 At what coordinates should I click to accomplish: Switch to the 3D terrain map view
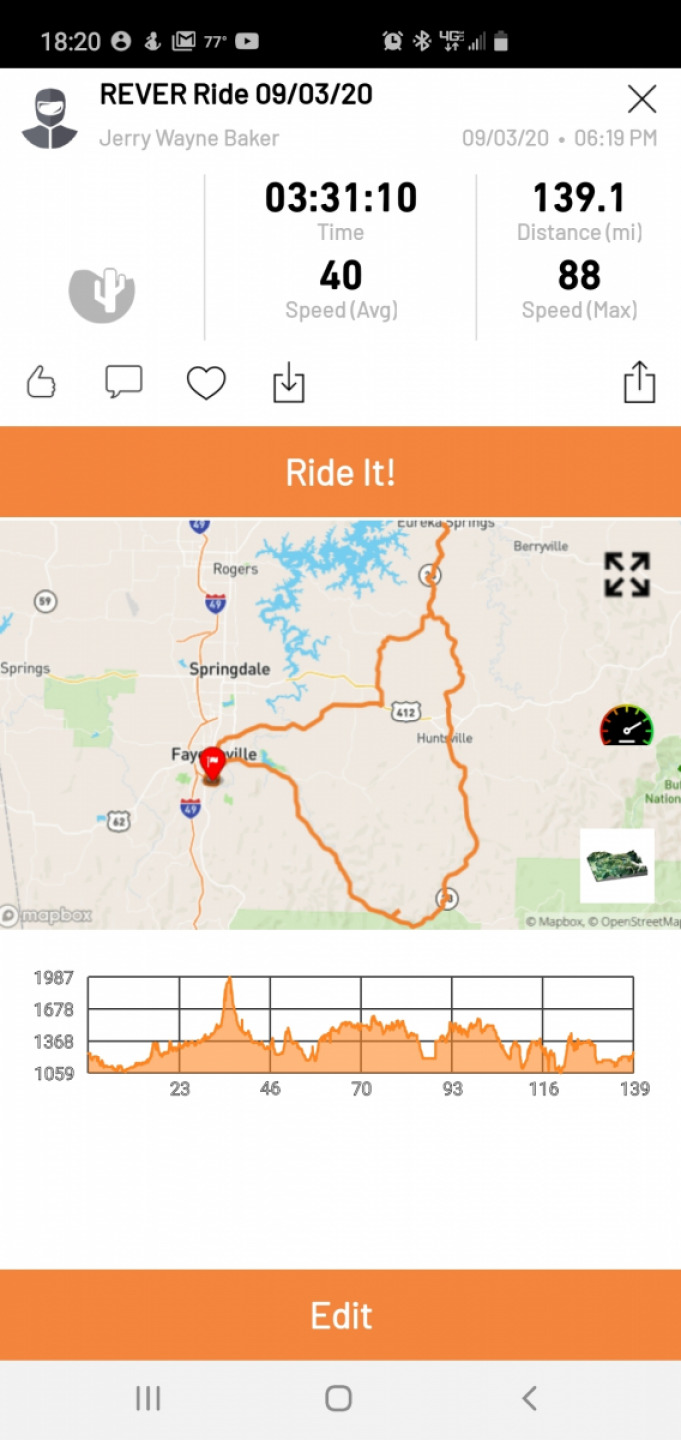(x=617, y=866)
